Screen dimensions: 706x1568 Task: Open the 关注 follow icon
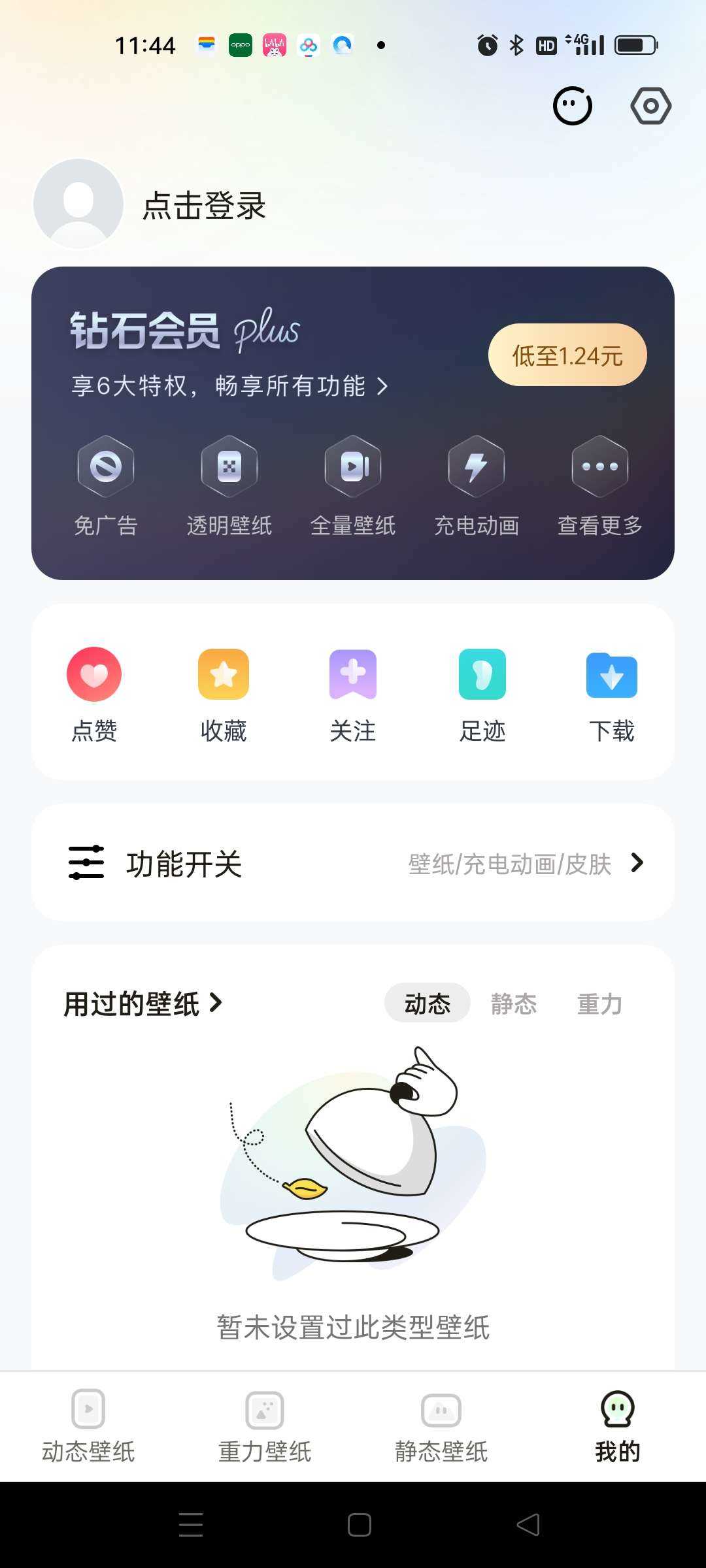(x=353, y=674)
